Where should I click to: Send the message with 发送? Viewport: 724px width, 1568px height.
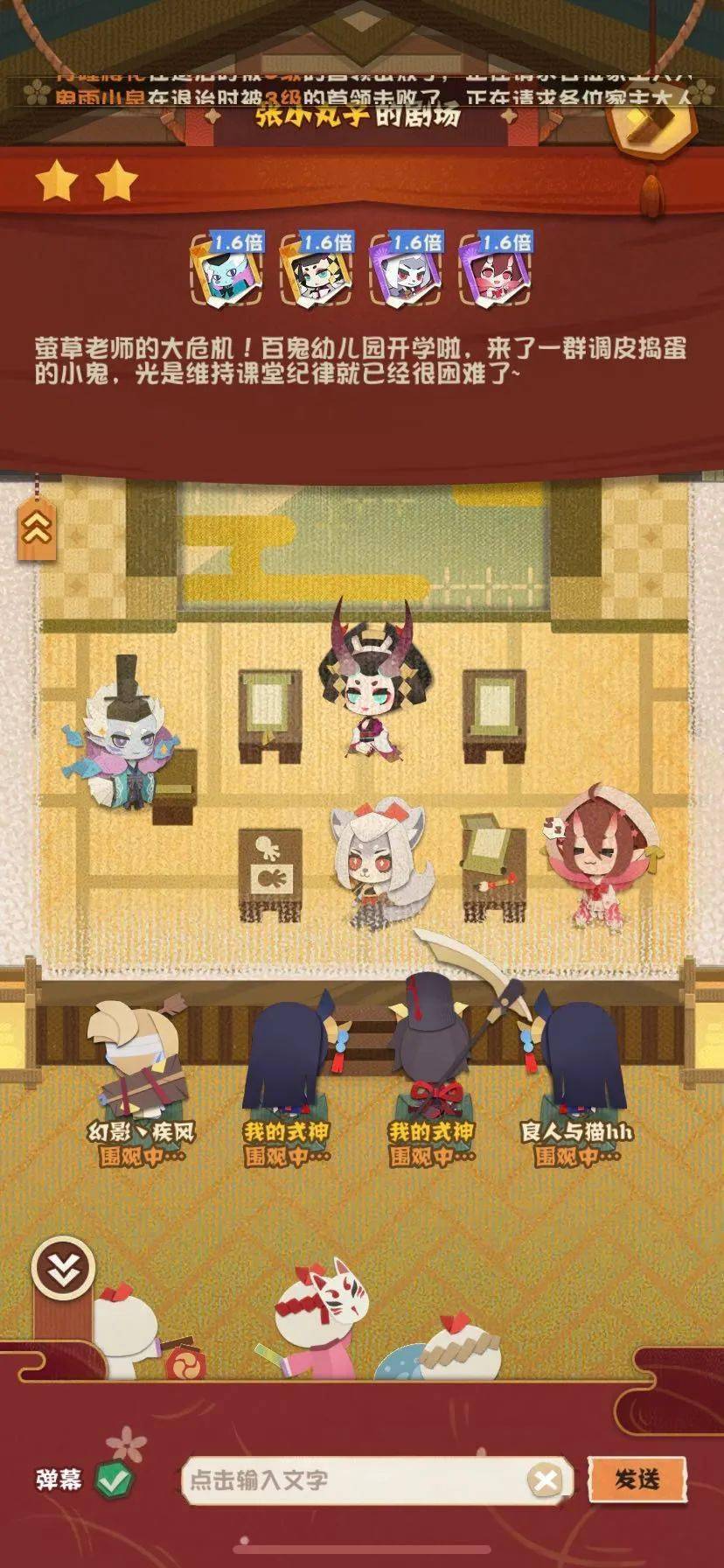click(637, 1479)
